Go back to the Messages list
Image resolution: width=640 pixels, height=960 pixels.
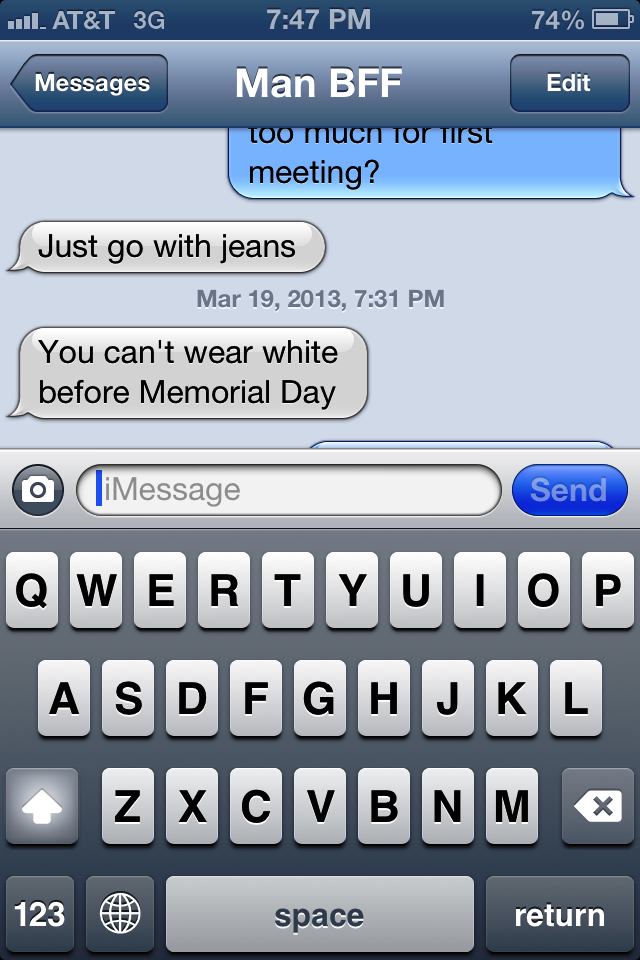[x=90, y=84]
